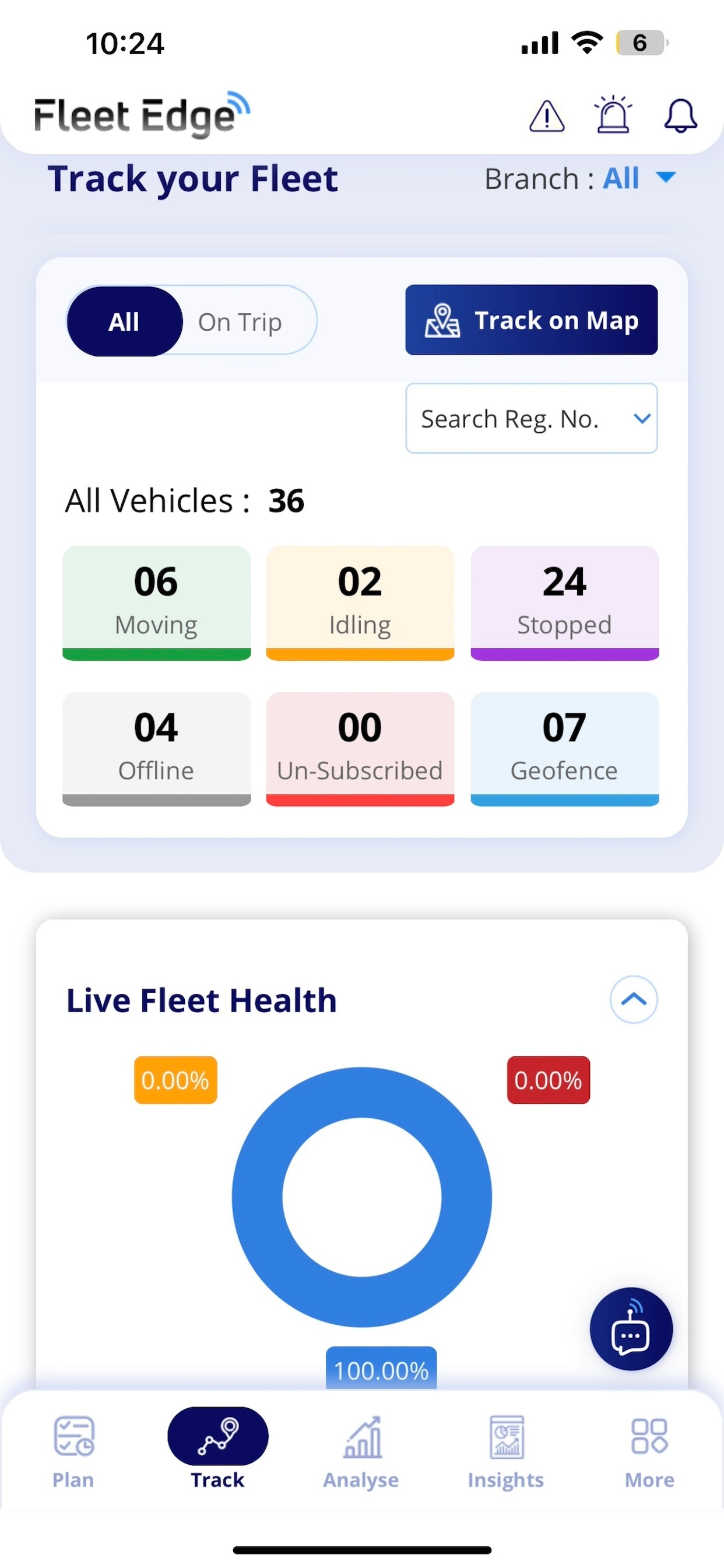
Task: Select the All segment
Action: (124, 321)
